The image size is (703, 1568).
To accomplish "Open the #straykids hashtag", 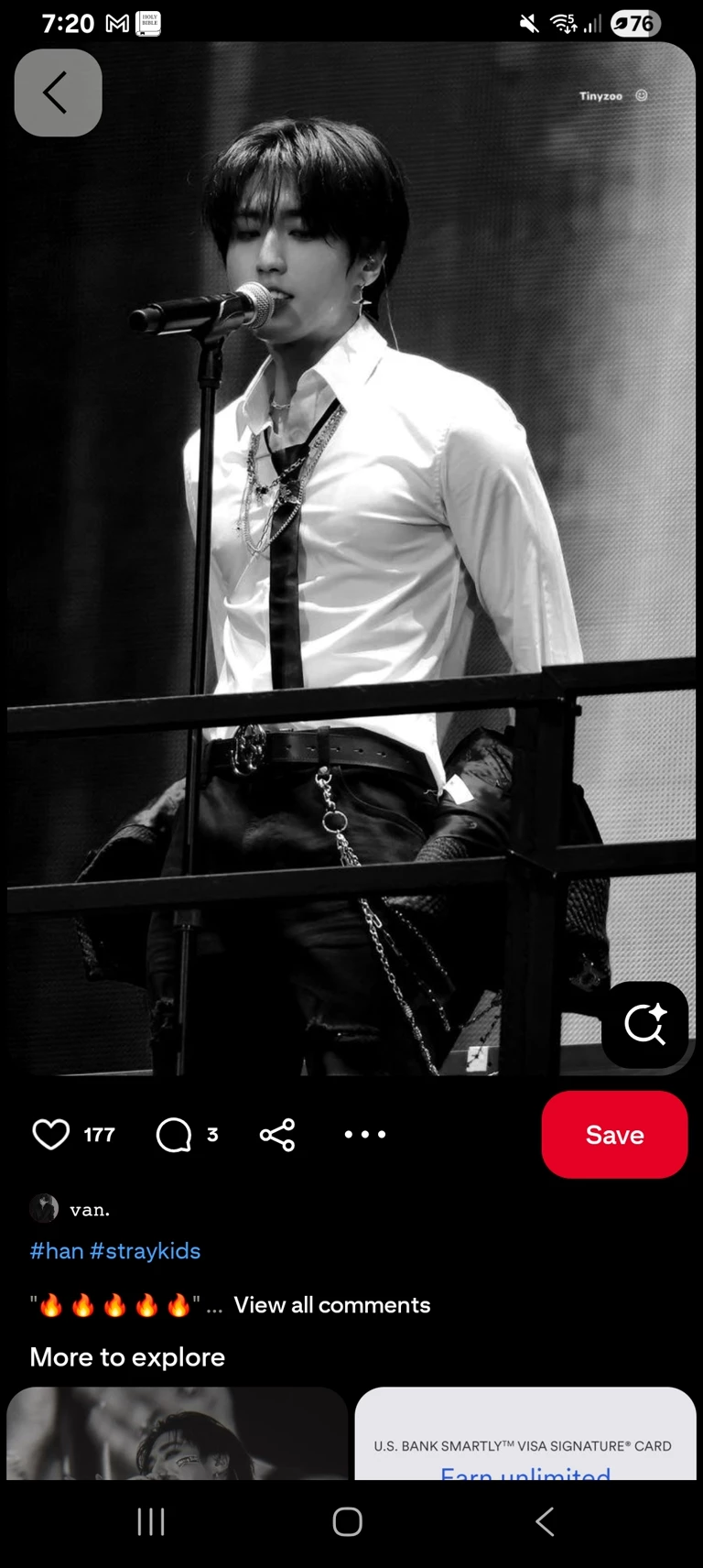I will click(145, 1250).
